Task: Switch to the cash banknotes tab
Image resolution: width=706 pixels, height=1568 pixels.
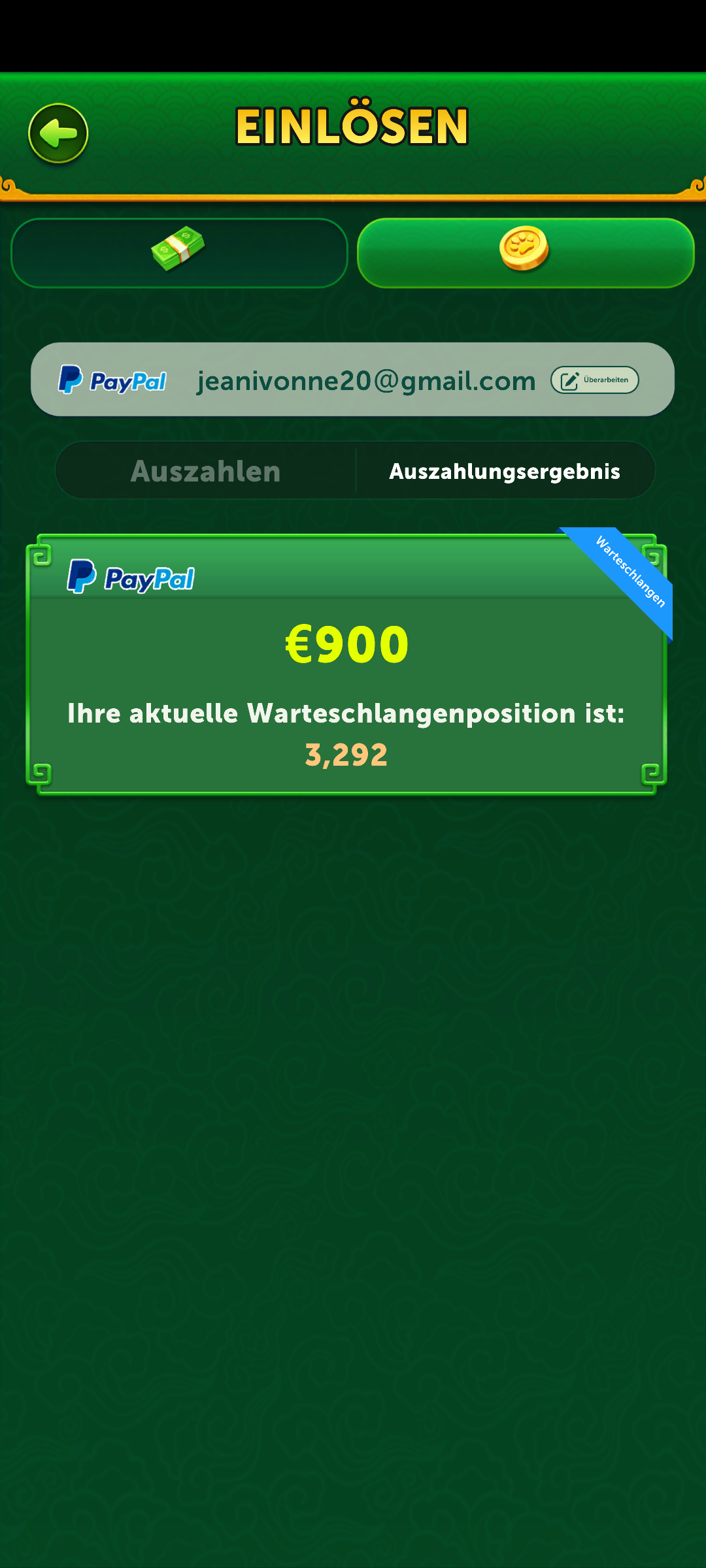Action: coord(179,253)
